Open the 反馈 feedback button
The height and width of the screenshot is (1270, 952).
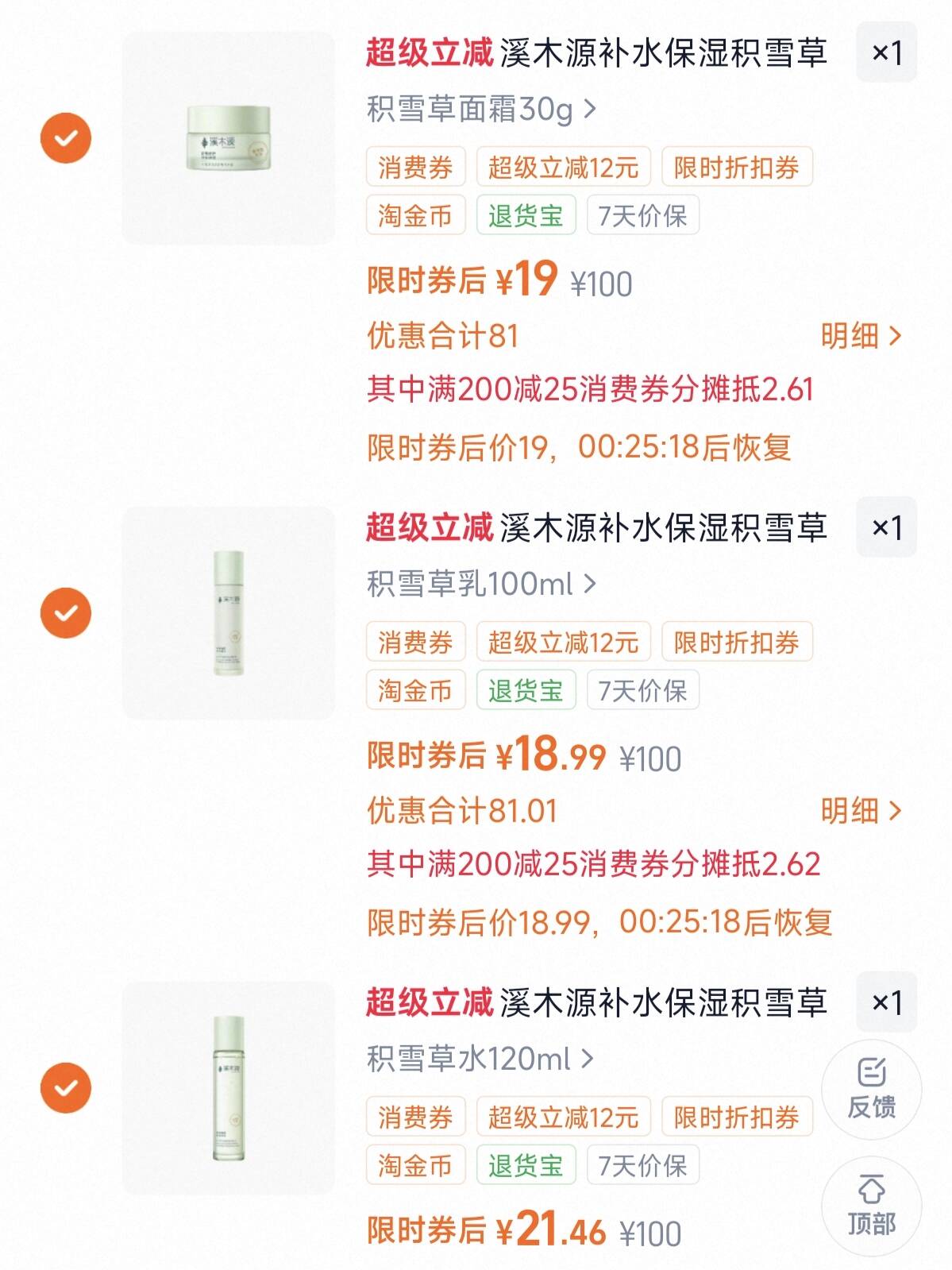[x=871, y=1089]
